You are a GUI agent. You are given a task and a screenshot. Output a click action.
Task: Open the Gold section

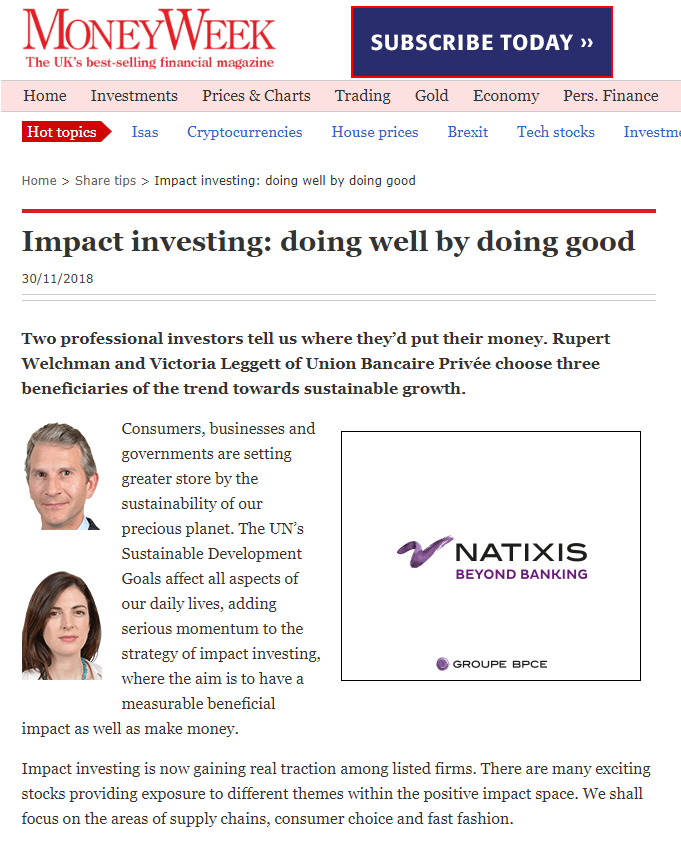pos(431,96)
